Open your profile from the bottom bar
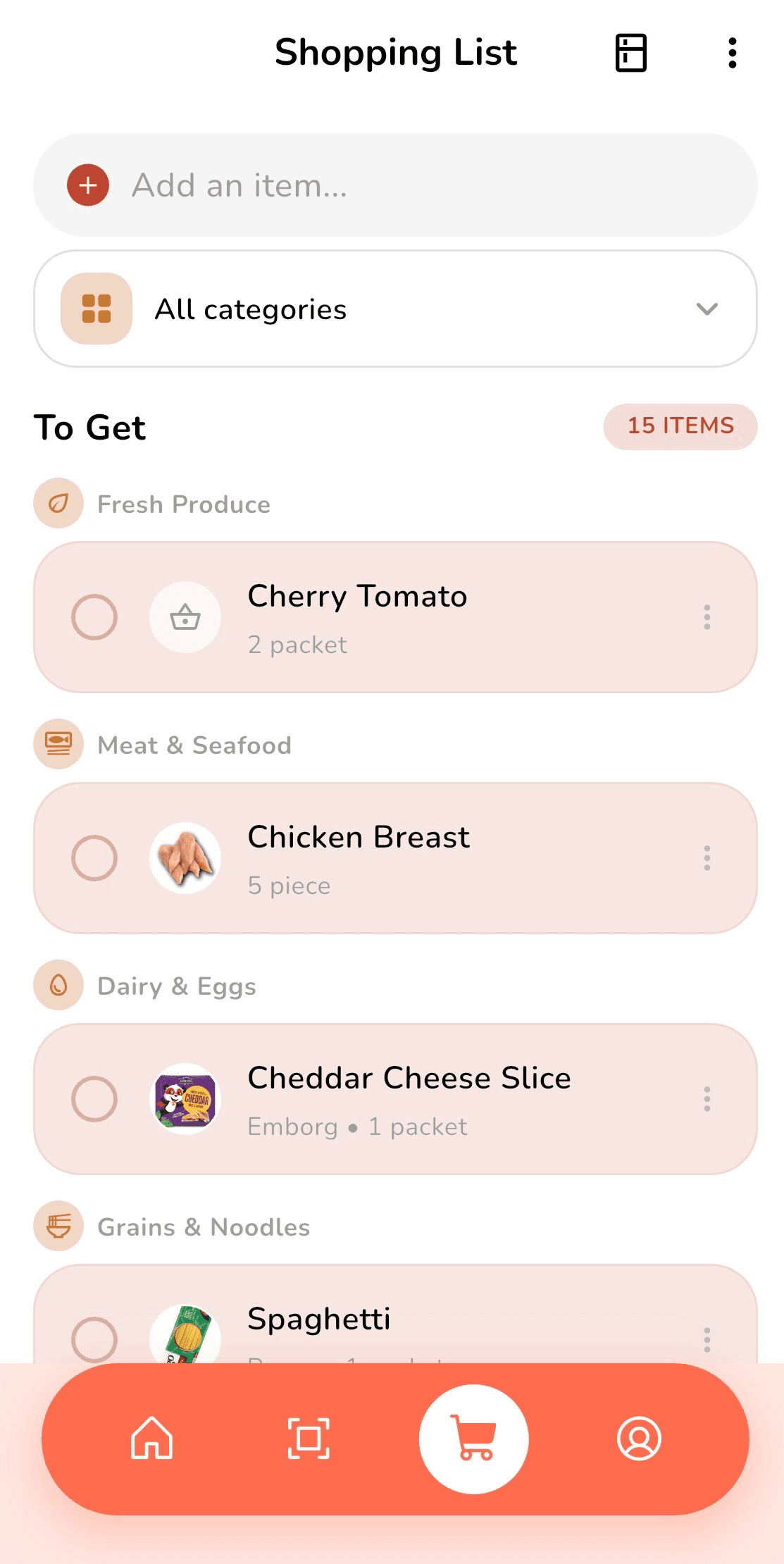The image size is (784, 1564). point(639,1440)
